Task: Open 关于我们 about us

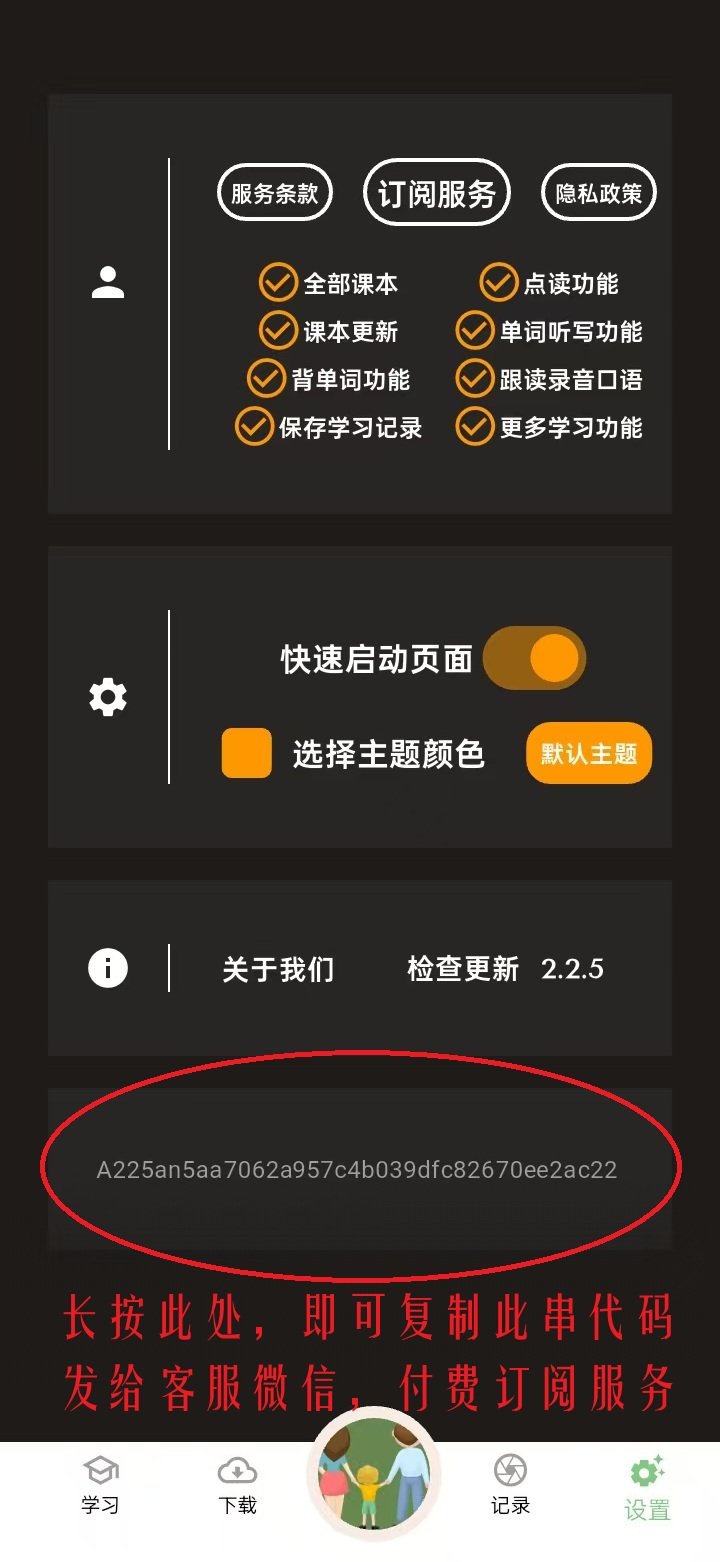Action: 278,969
